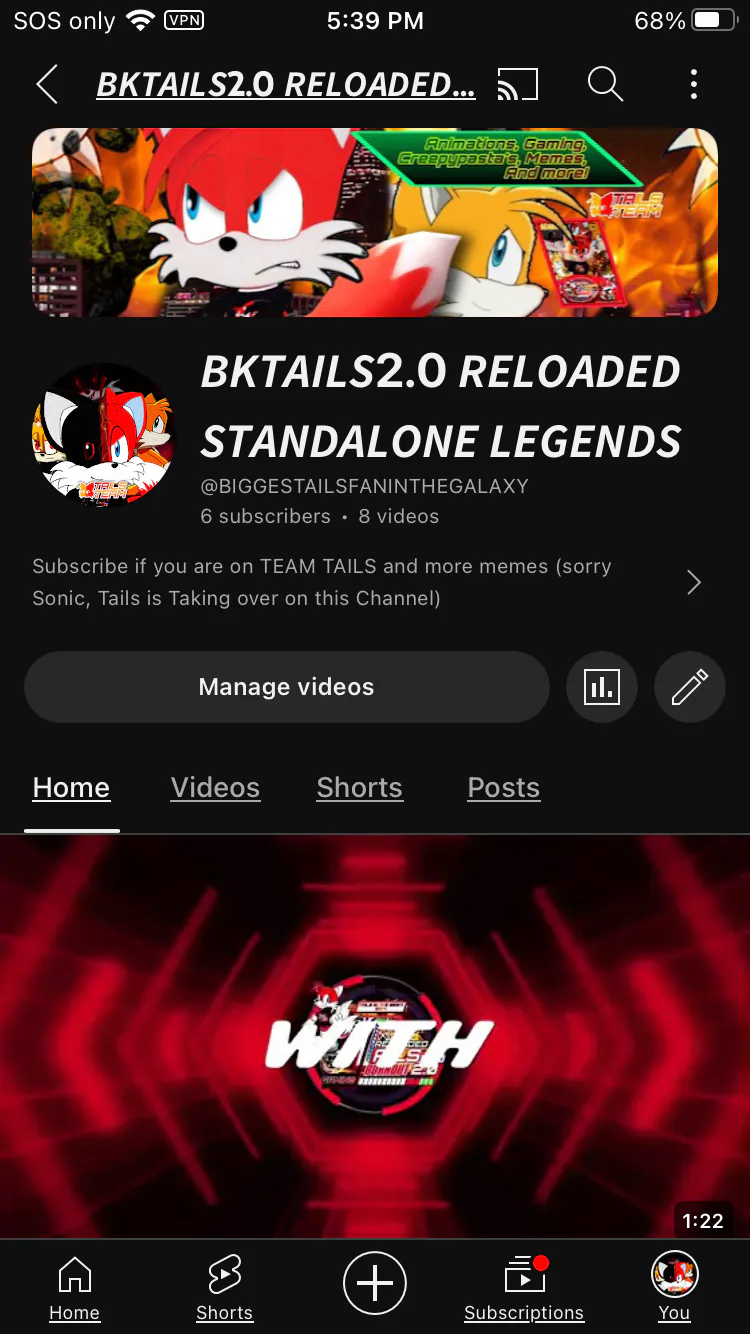Open the three-dot overflow menu
The width and height of the screenshot is (750, 1334).
click(693, 85)
